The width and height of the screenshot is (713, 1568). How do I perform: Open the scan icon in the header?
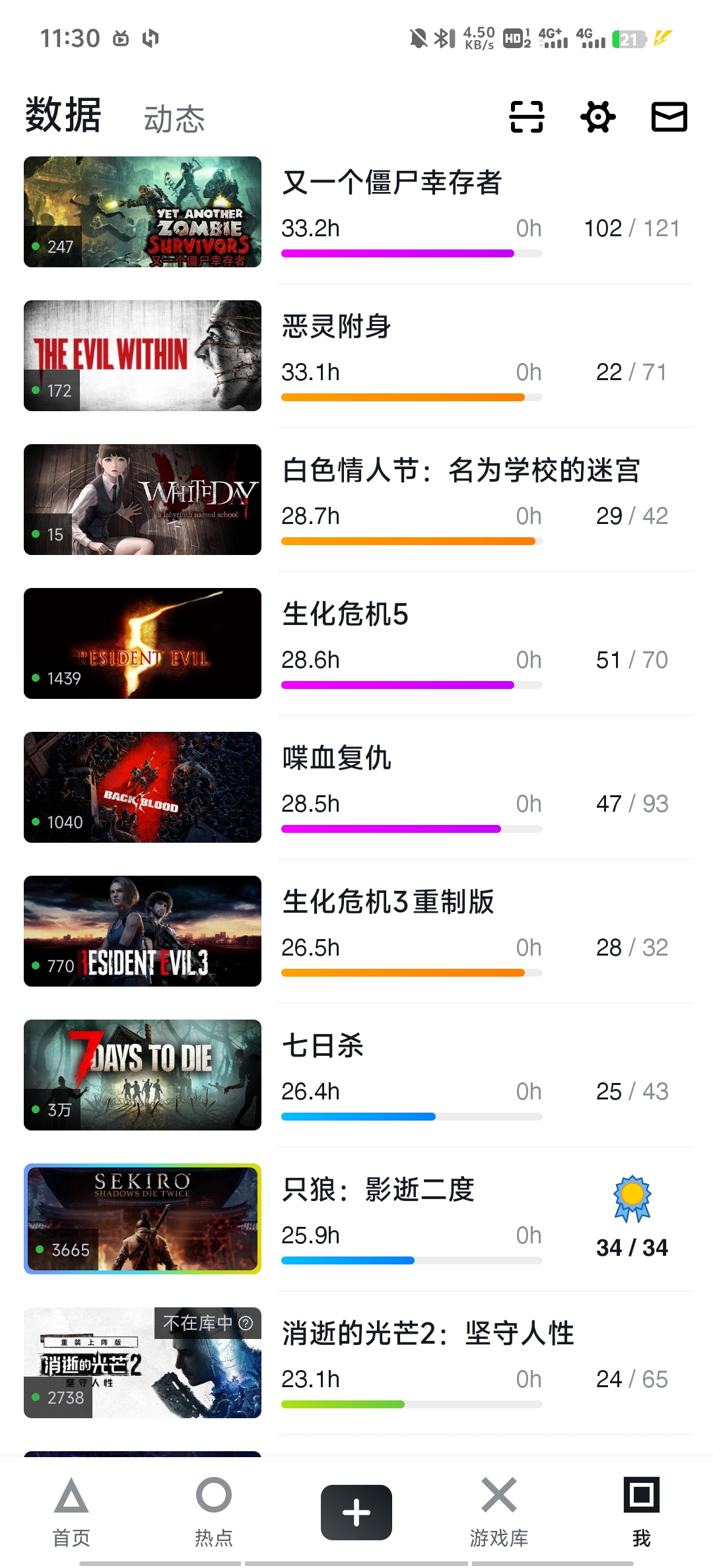(526, 117)
